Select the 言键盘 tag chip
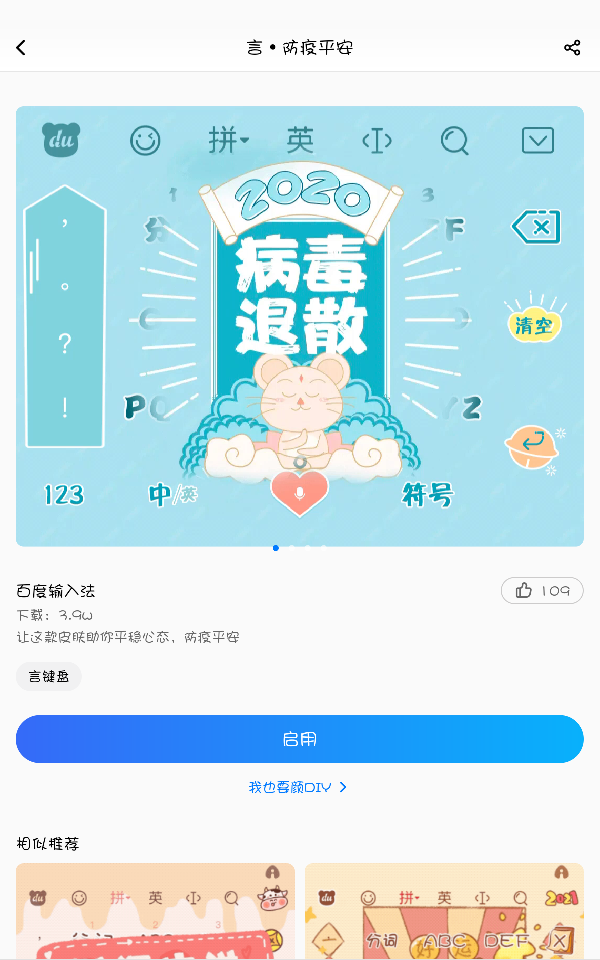600x960 pixels. (49, 676)
